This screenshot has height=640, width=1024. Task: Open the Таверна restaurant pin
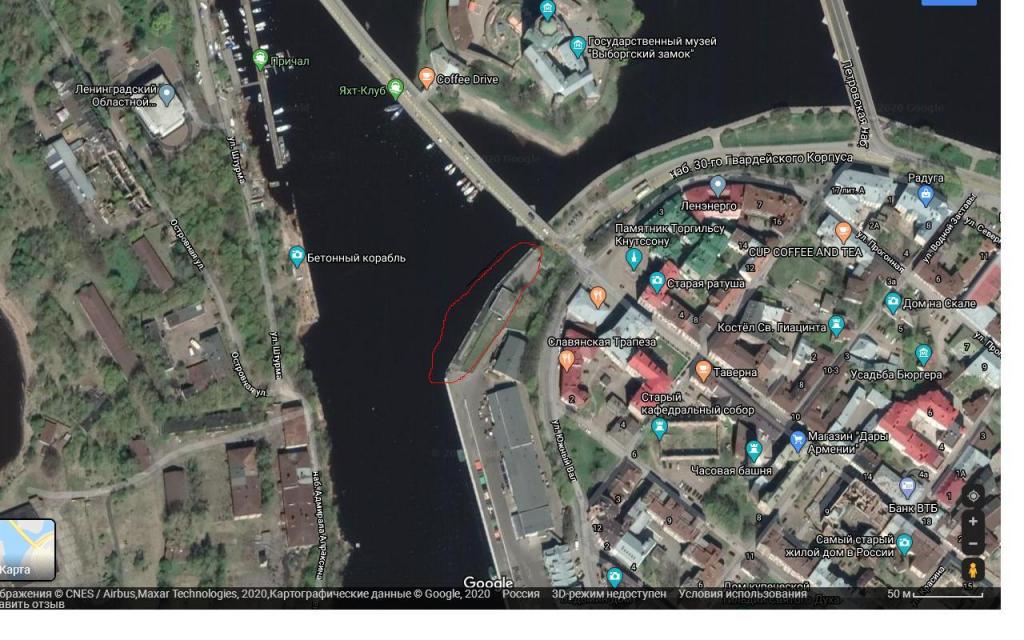tap(703, 371)
